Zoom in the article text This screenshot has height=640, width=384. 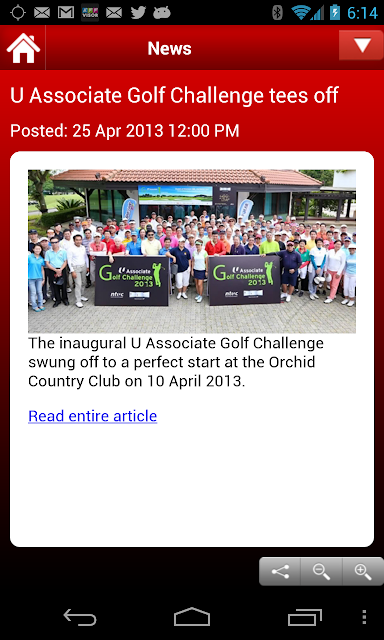point(363,572)
